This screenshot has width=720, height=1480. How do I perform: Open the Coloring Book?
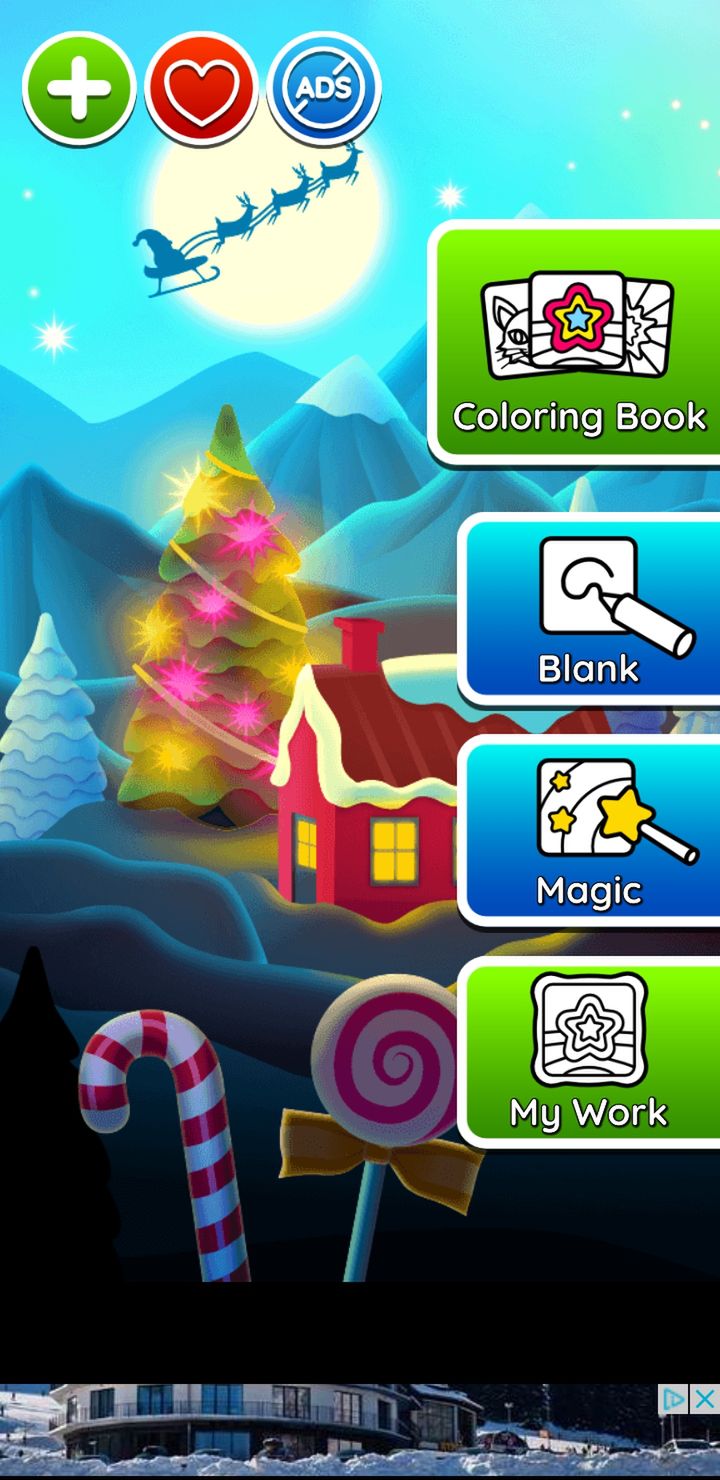pyautogui.click(x=576, y=343)
